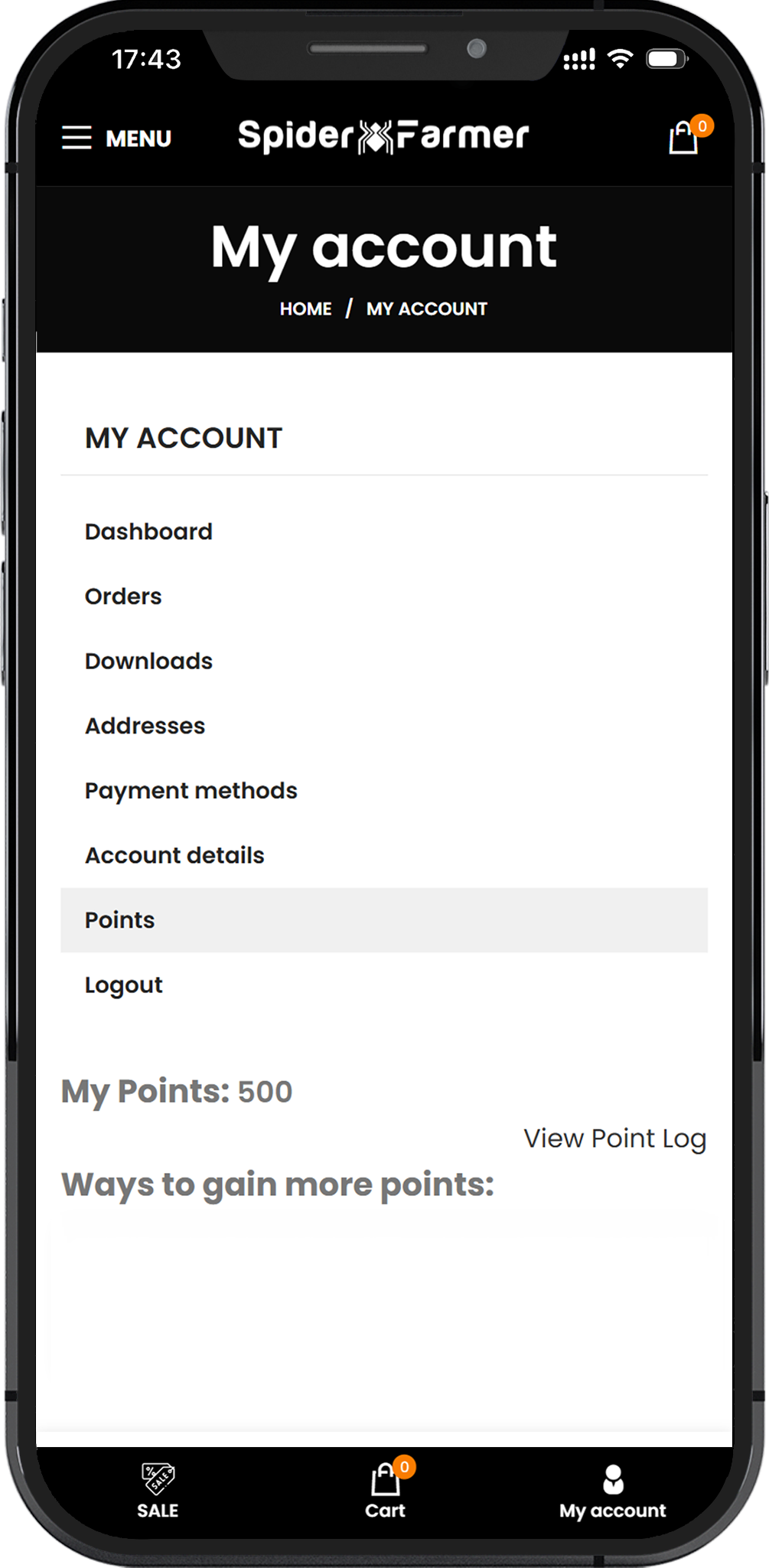
Task: Open Payment methods
Action: coord(191,791)
